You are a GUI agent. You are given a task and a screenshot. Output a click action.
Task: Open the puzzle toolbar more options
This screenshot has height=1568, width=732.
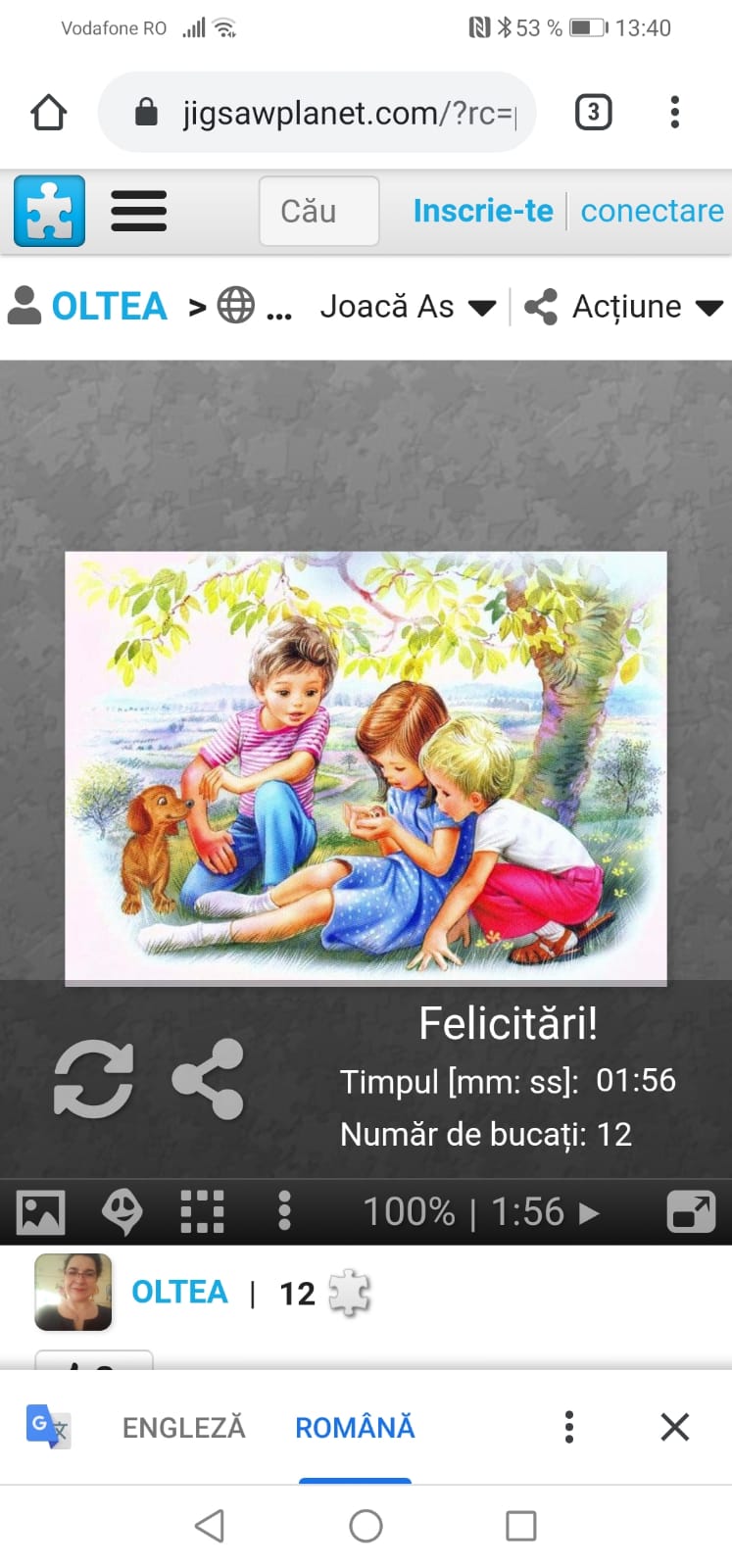pyautogui.click(x=284, y=1212)
